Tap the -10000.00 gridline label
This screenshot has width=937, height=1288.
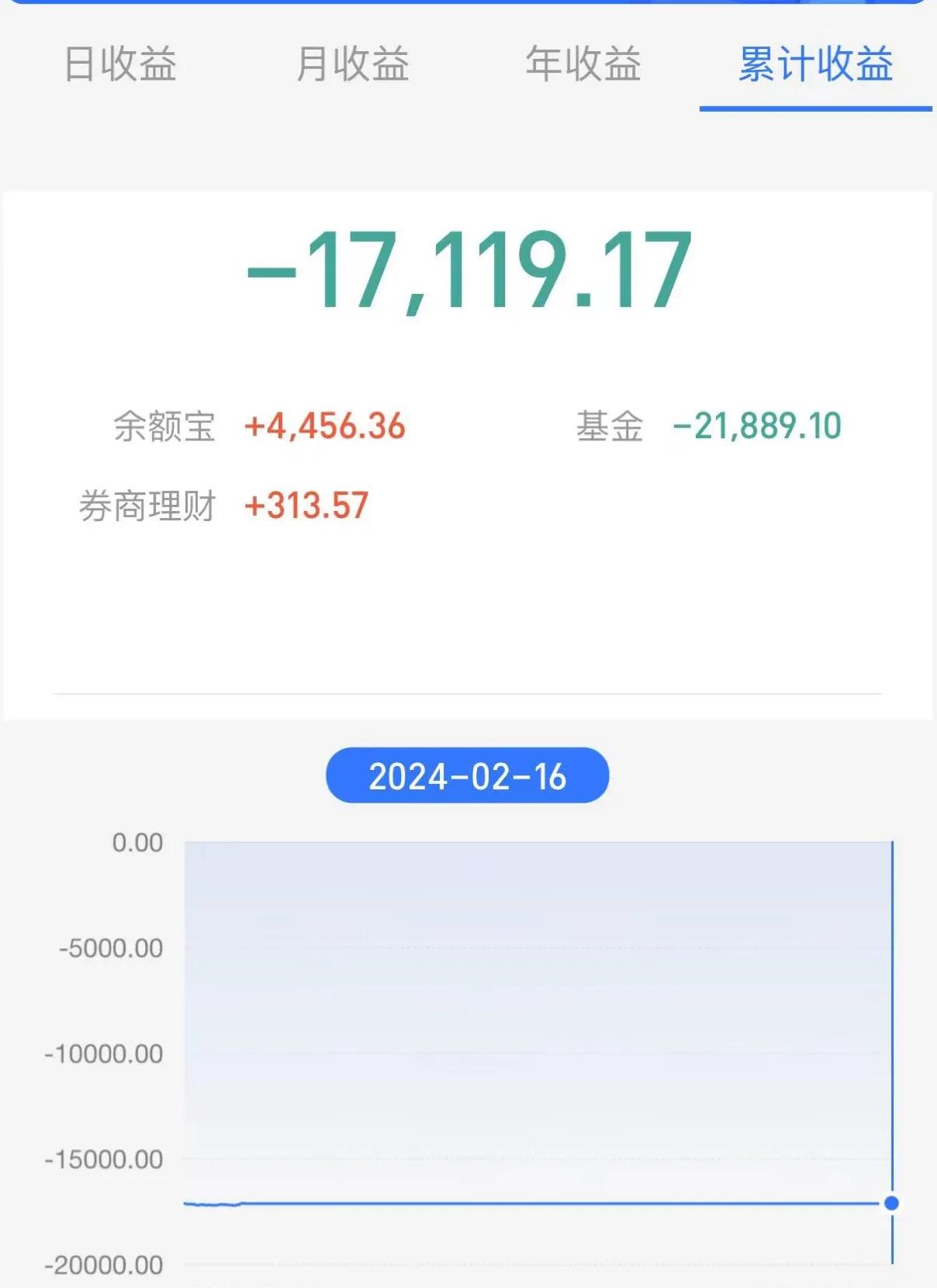[x=103, y=1054]
